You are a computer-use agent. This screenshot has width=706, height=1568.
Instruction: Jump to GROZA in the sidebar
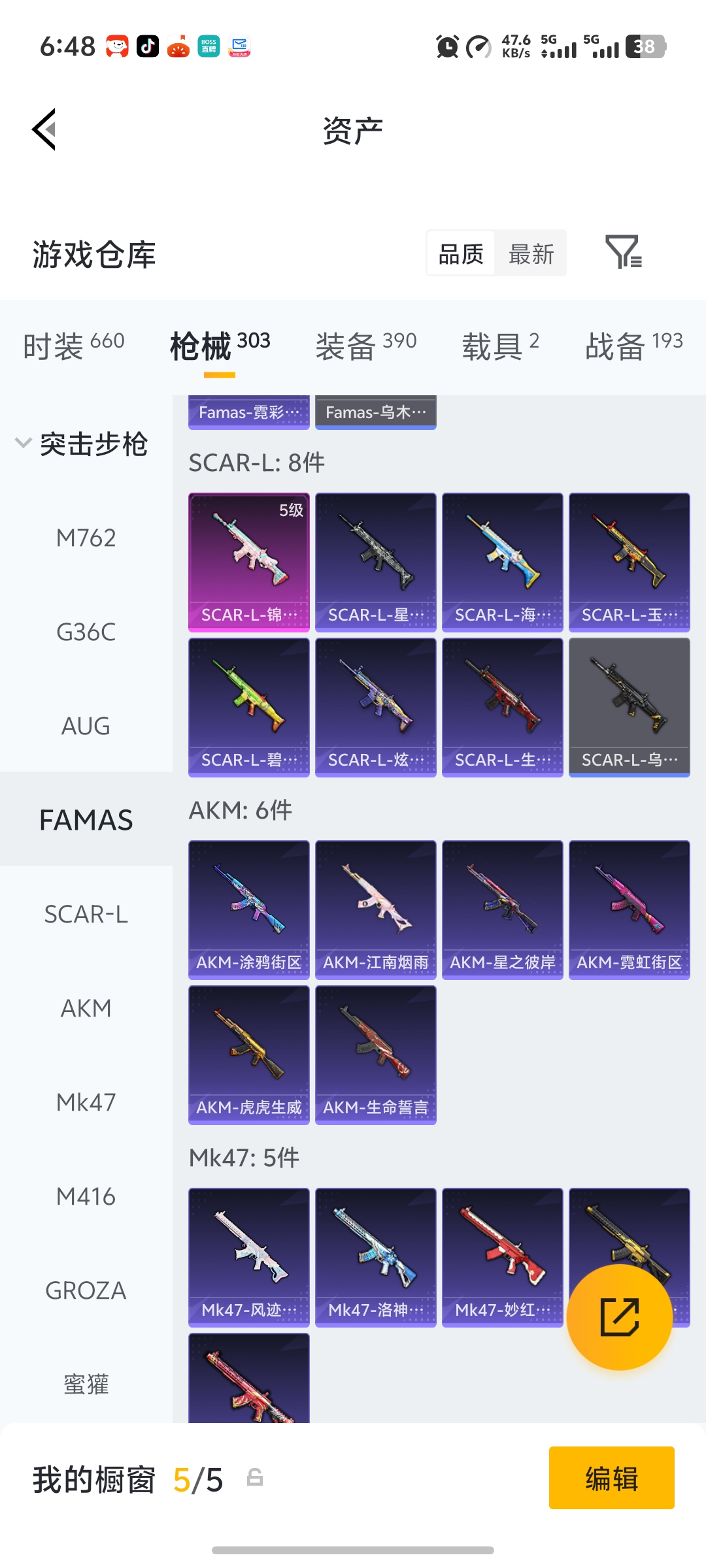[x=86, y=1290]
